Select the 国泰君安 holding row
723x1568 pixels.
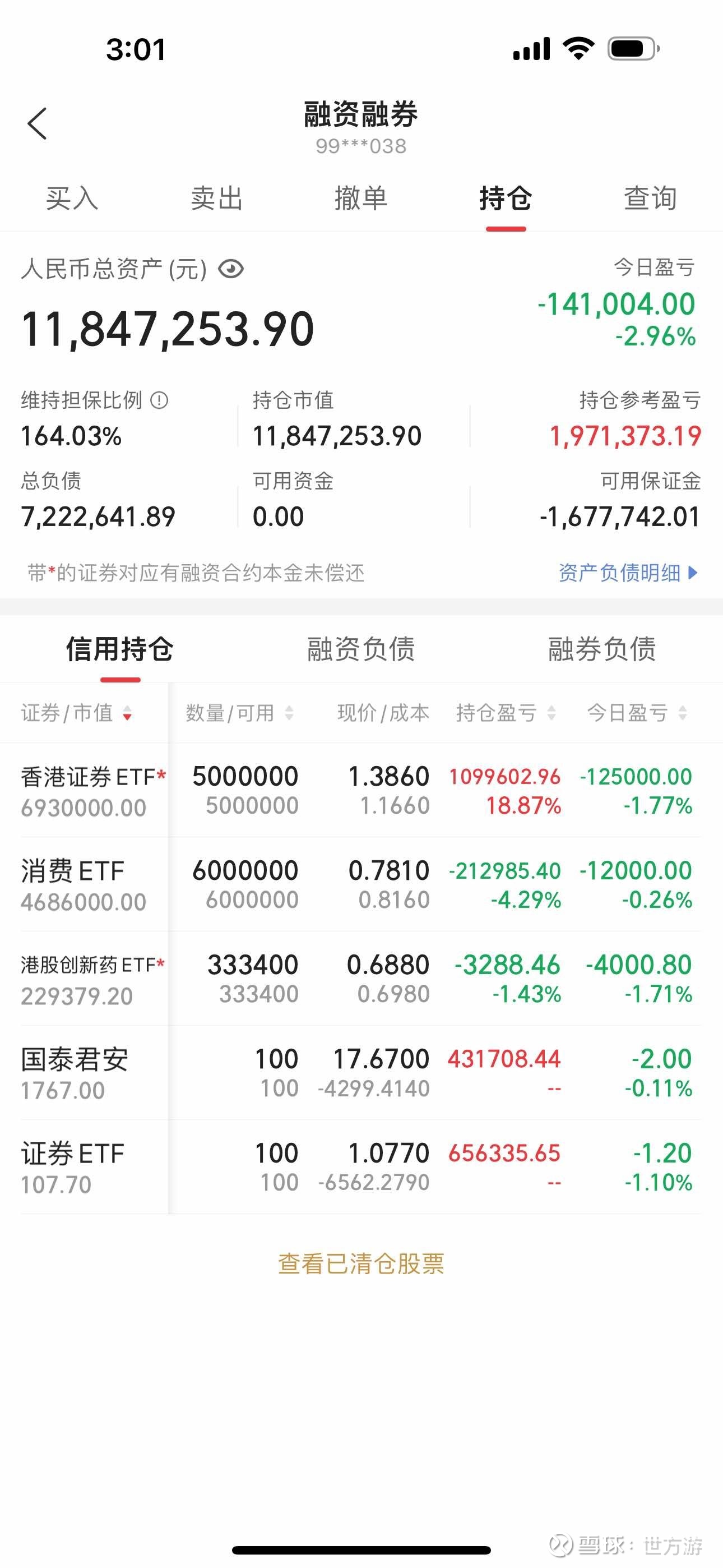click(361, 1072)
